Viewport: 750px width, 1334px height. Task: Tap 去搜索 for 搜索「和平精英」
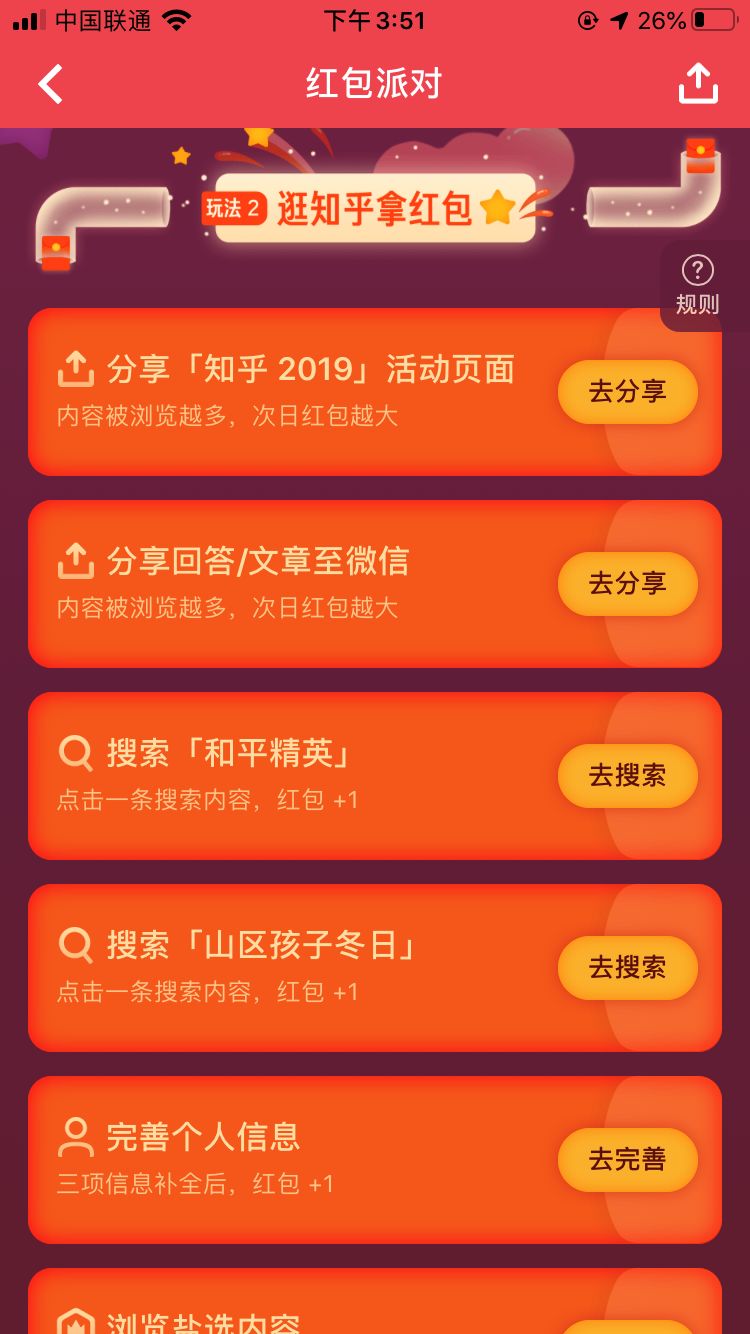coord(627,775)
